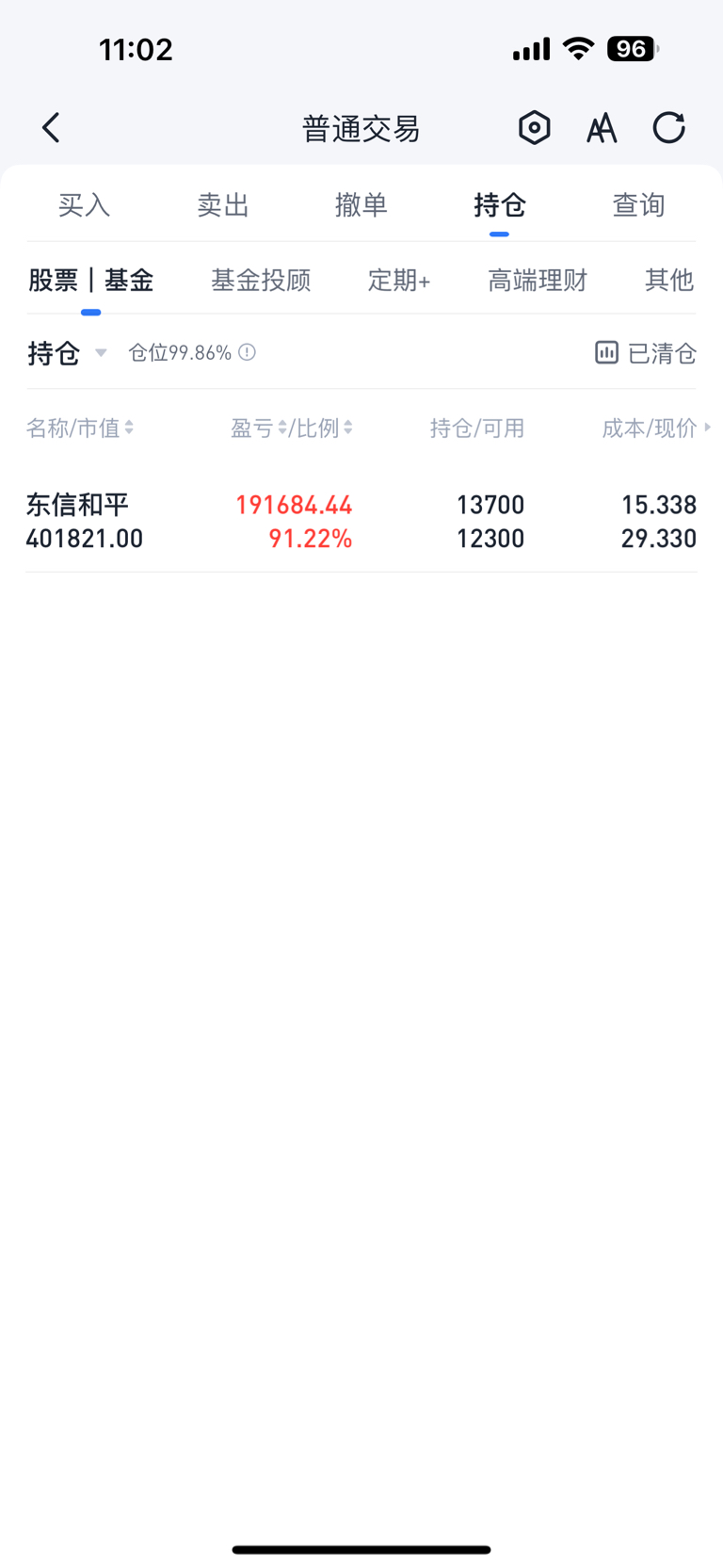This screenshot has height=1568, width=723.
Task: Open the 高端理财 category
Action: [x=538, y=280]
